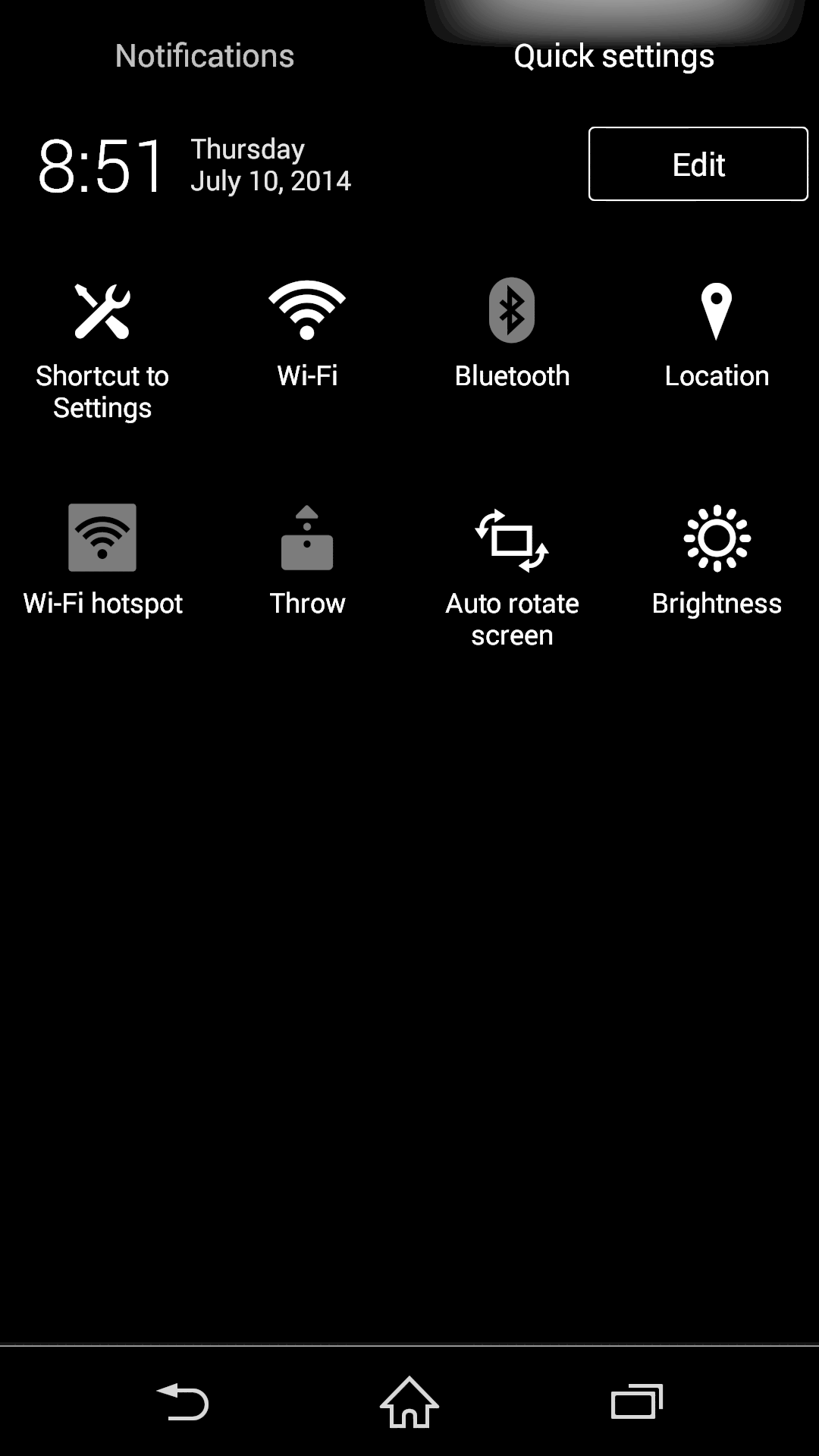This screenshot has width=819, height=1456.
Task: Select the Quick settings tab
Action: tap(614, 55)
